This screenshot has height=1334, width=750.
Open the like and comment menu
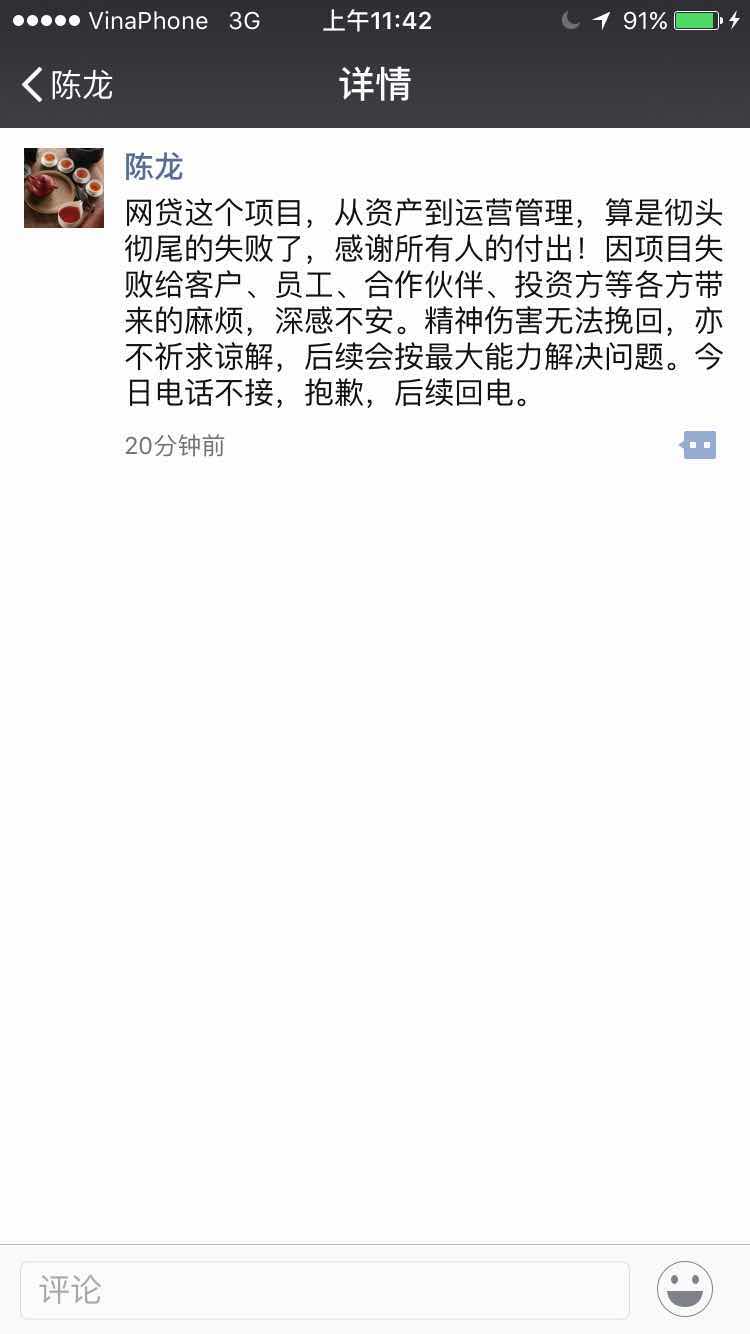[699, 445]
